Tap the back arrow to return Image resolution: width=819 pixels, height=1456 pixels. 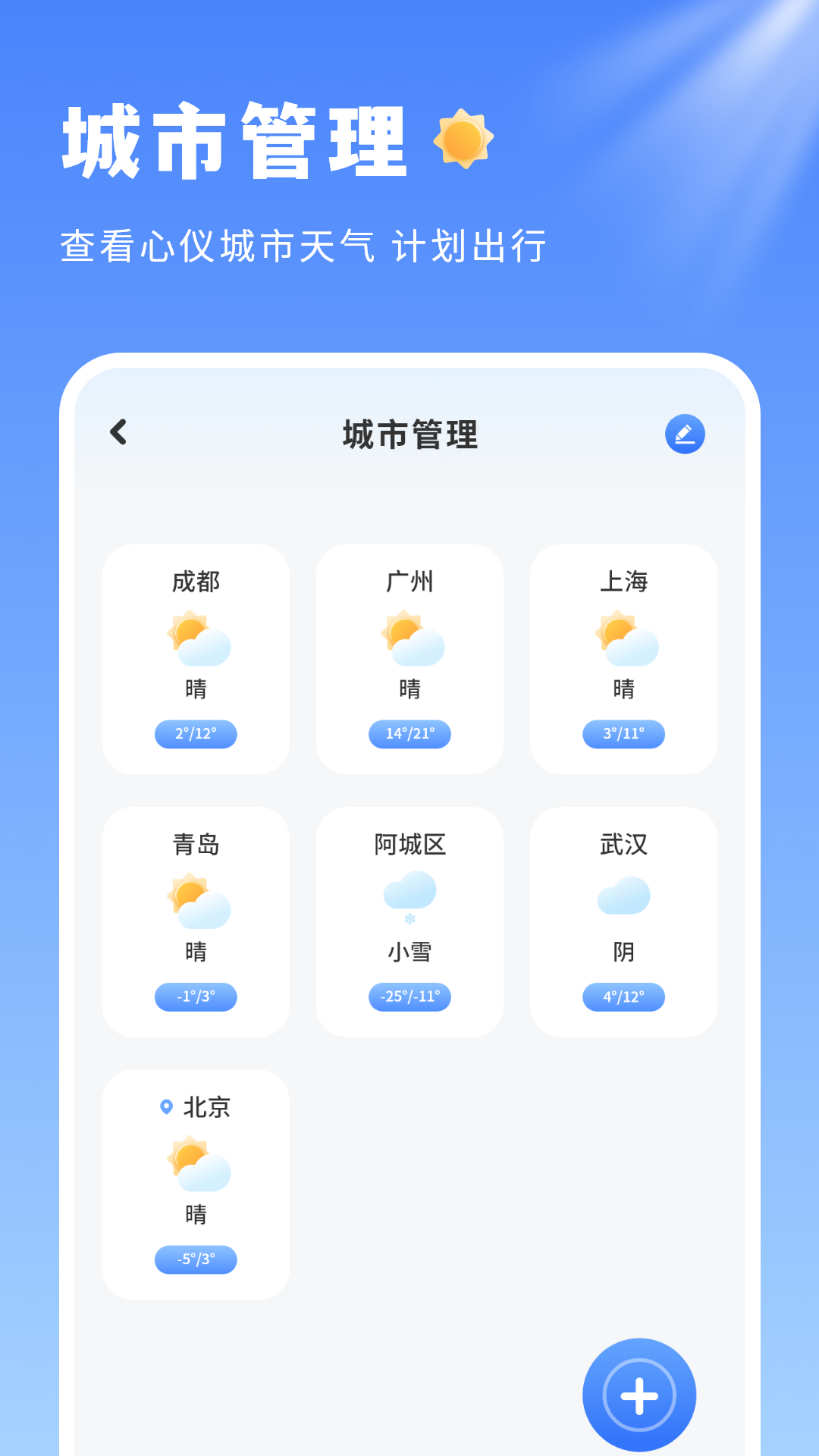click(x=118, y=433)
